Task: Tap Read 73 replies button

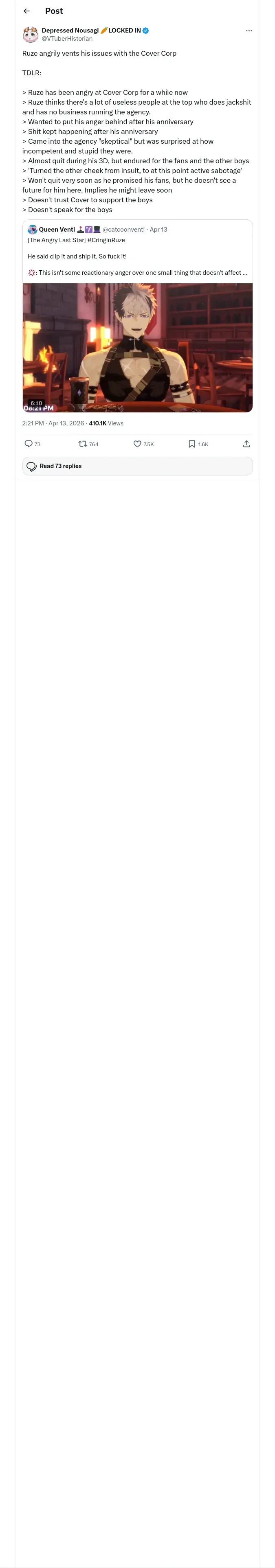Action: coord(137,466)
